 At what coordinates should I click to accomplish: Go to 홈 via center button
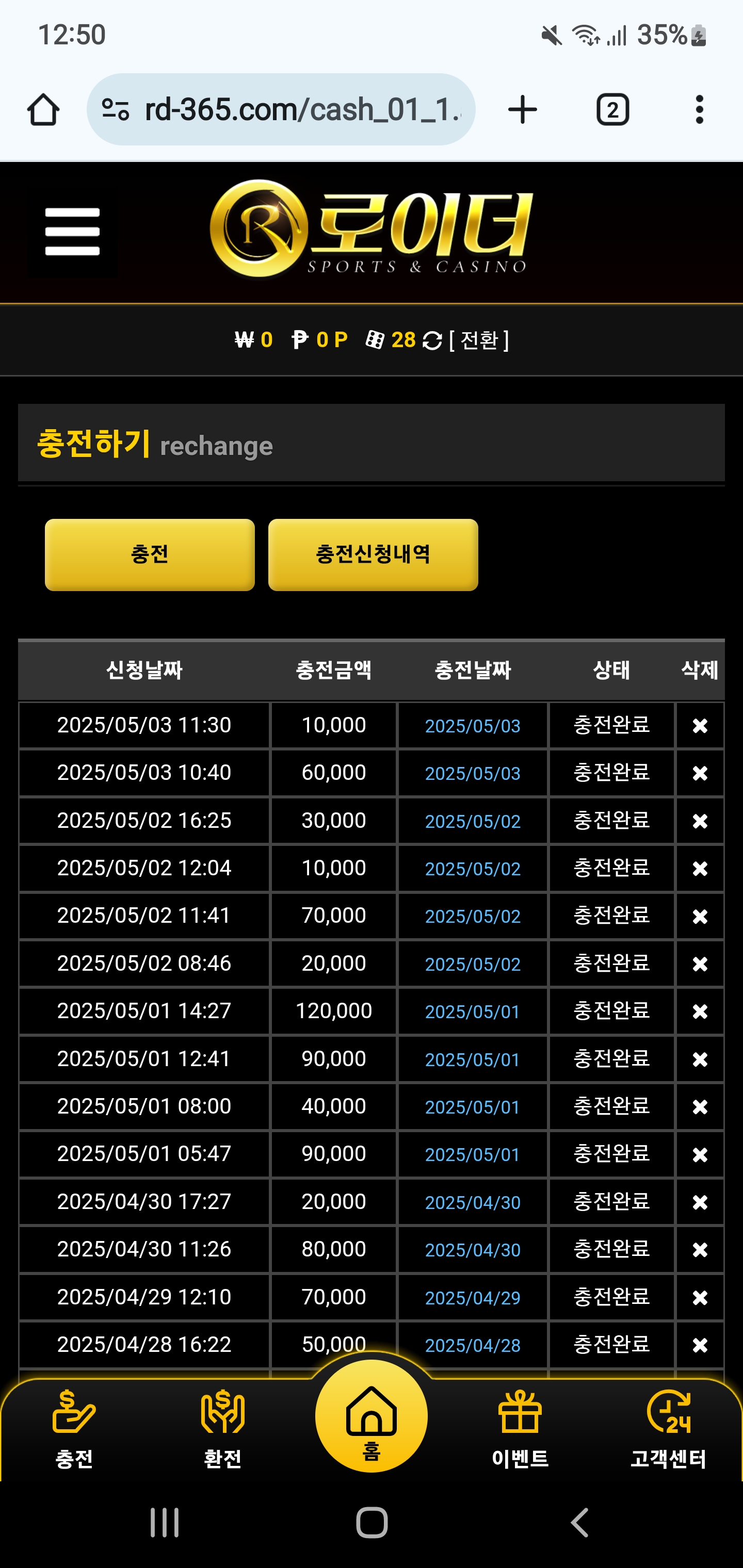pyautogui.click(x=371, y=1417)
